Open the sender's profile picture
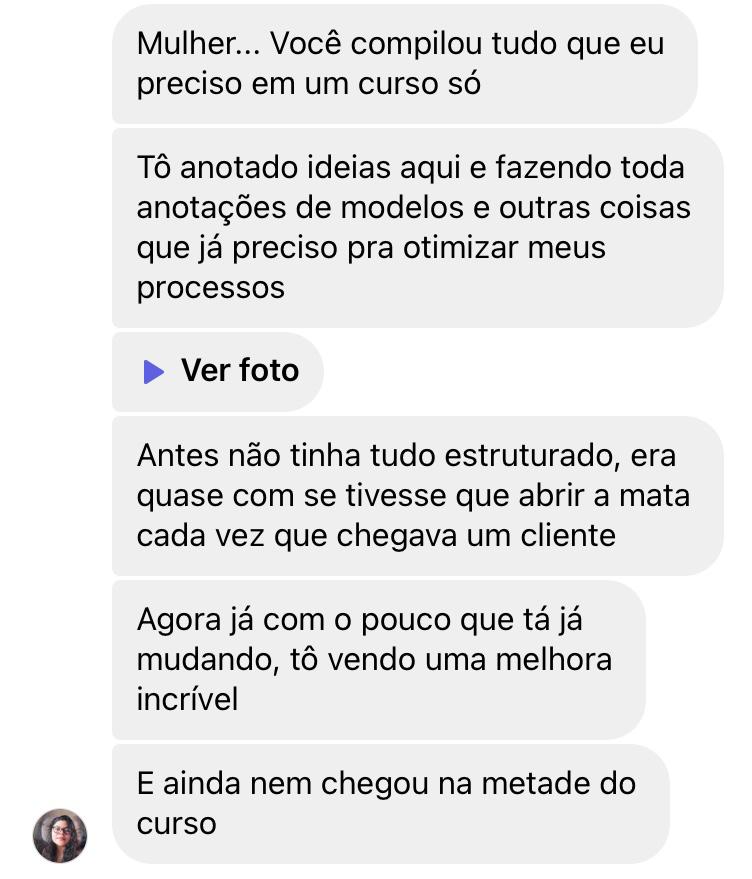Image resolution: width=752 pixels, height=879 pixels. (x=60, y=836)
